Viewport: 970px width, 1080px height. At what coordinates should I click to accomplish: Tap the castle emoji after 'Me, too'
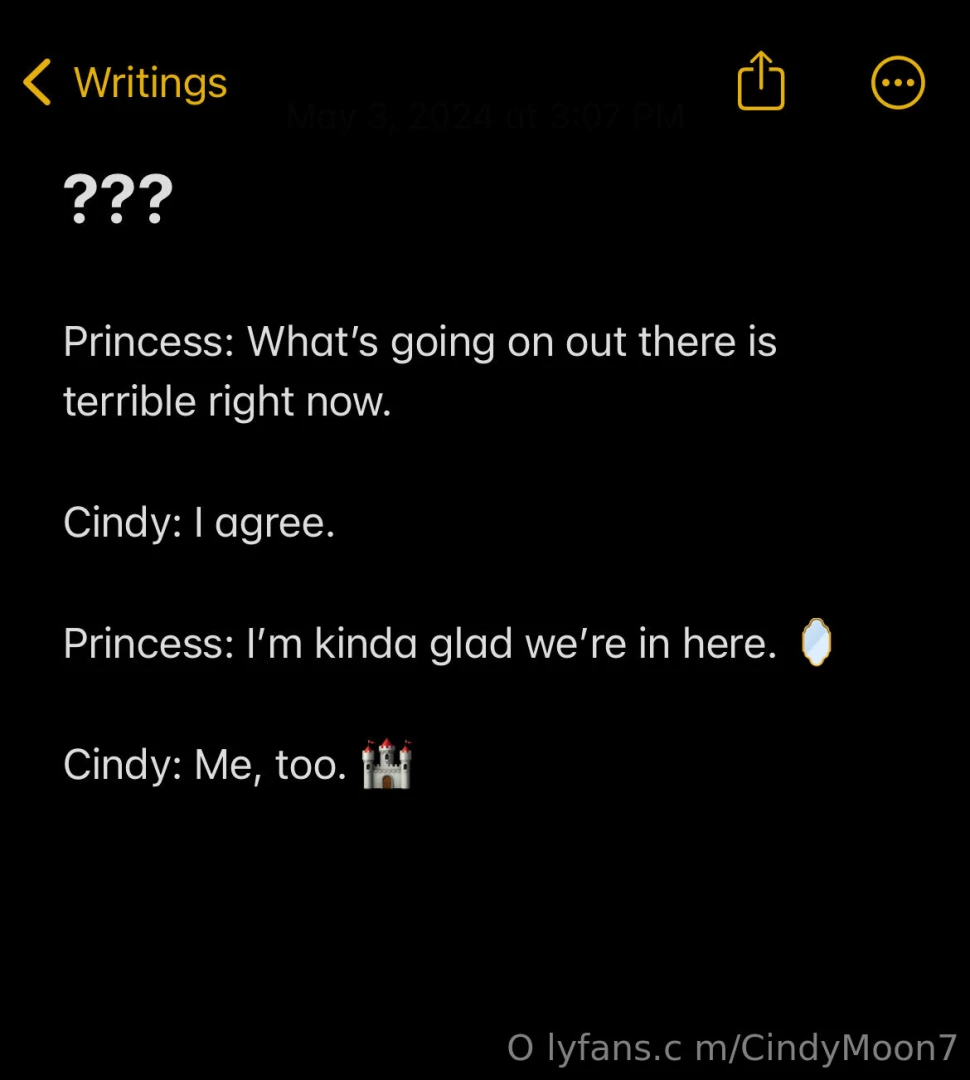point(387,764)
